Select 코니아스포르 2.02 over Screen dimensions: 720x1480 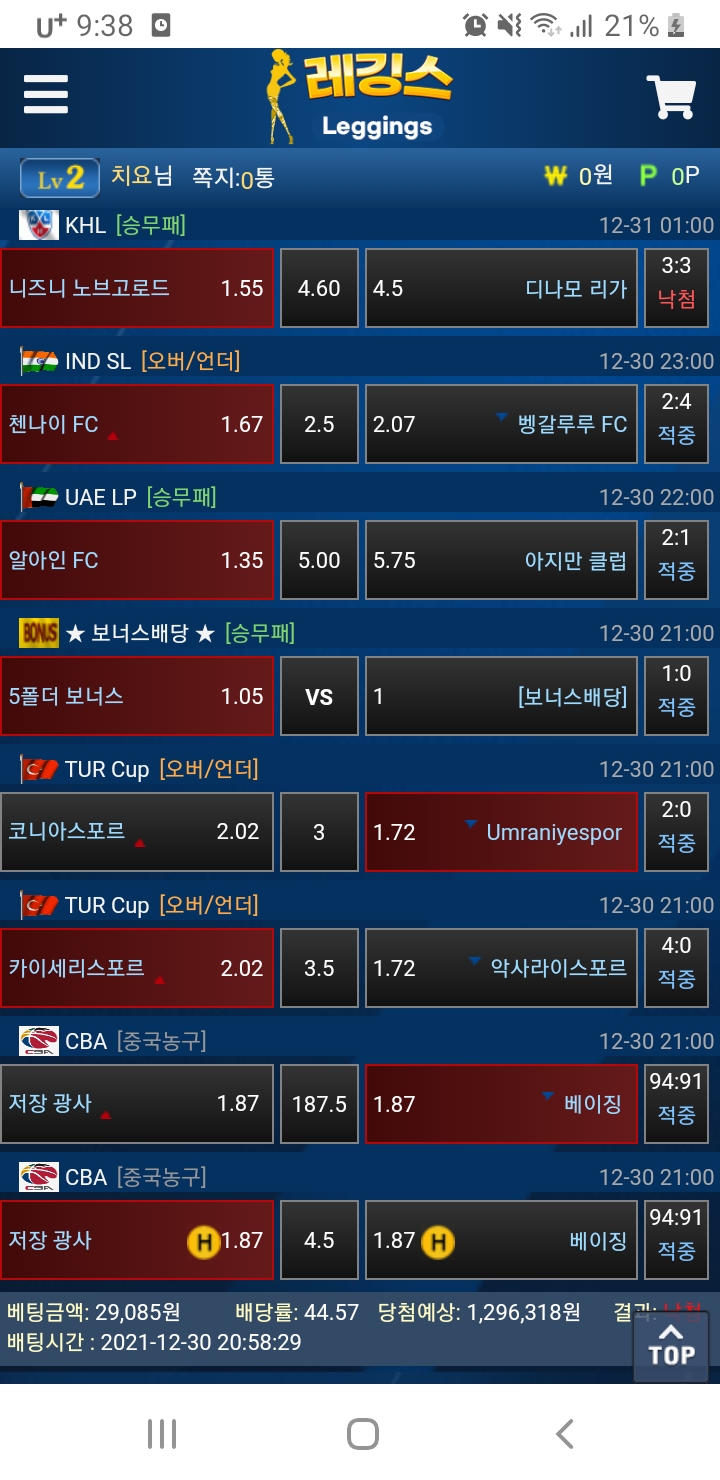coord(137,832)
